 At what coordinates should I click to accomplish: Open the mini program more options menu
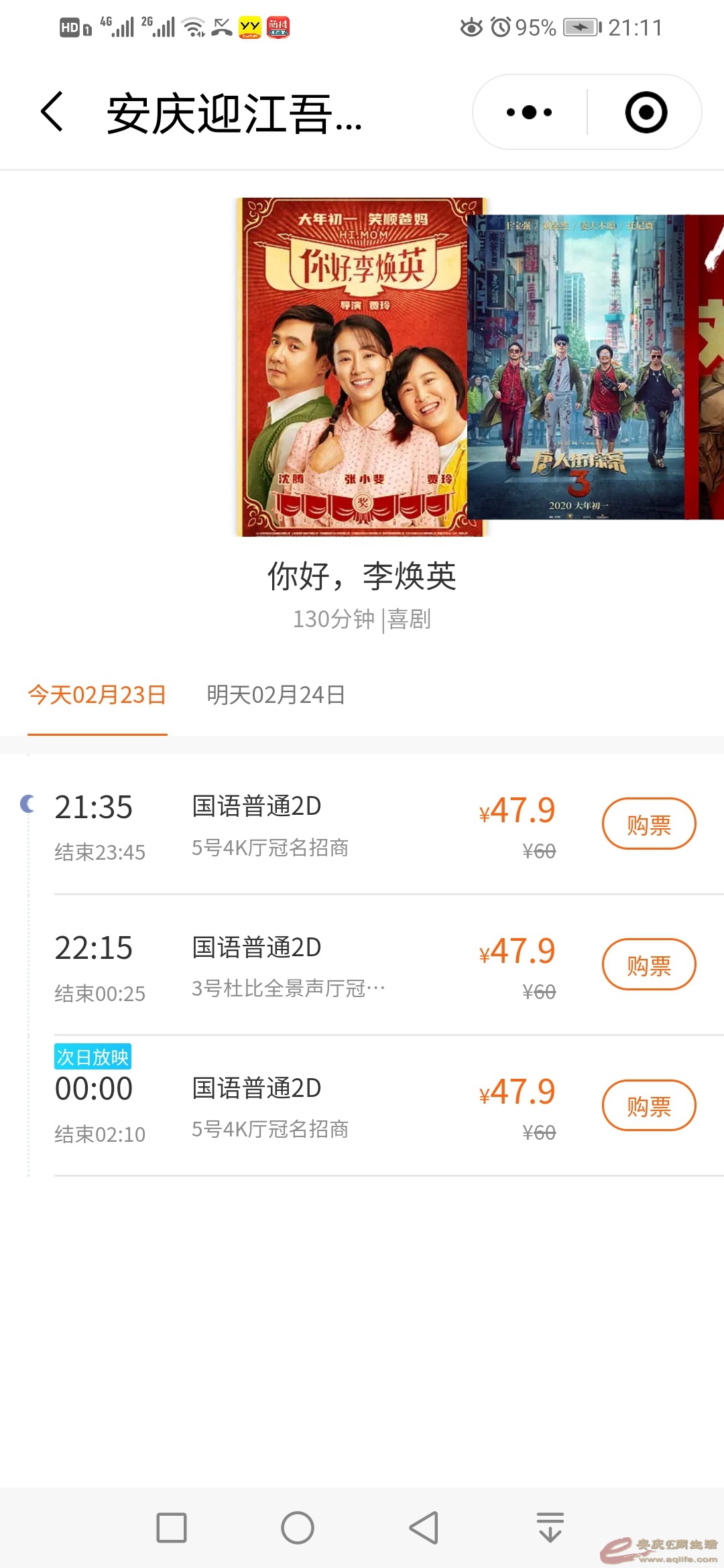click(x=529, y=112)
